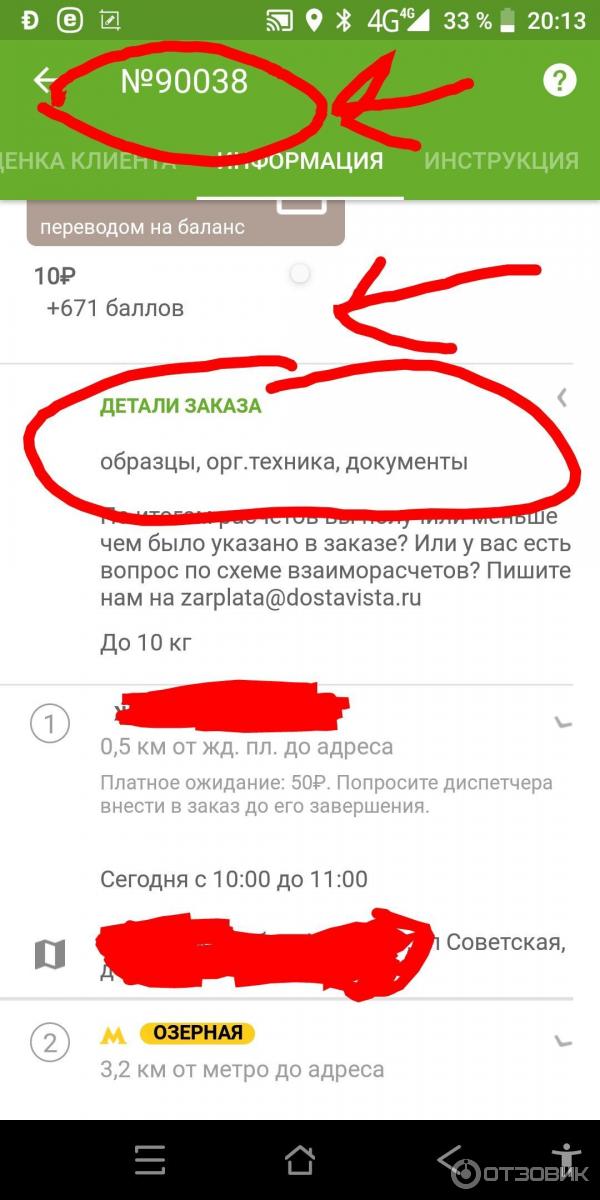
Task: Expand address point 1 details
Action: pos(562,722)
